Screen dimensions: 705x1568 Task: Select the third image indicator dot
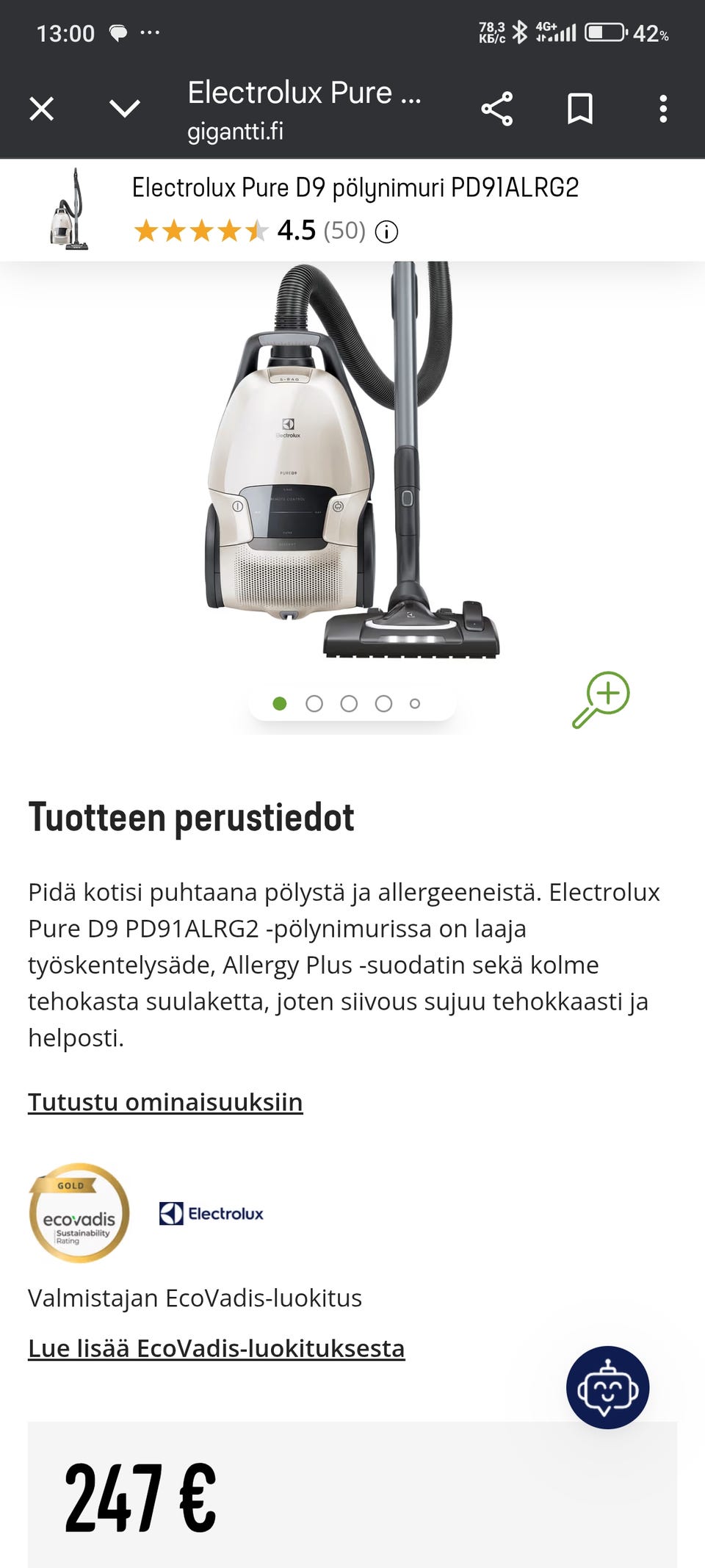point(350,702)
